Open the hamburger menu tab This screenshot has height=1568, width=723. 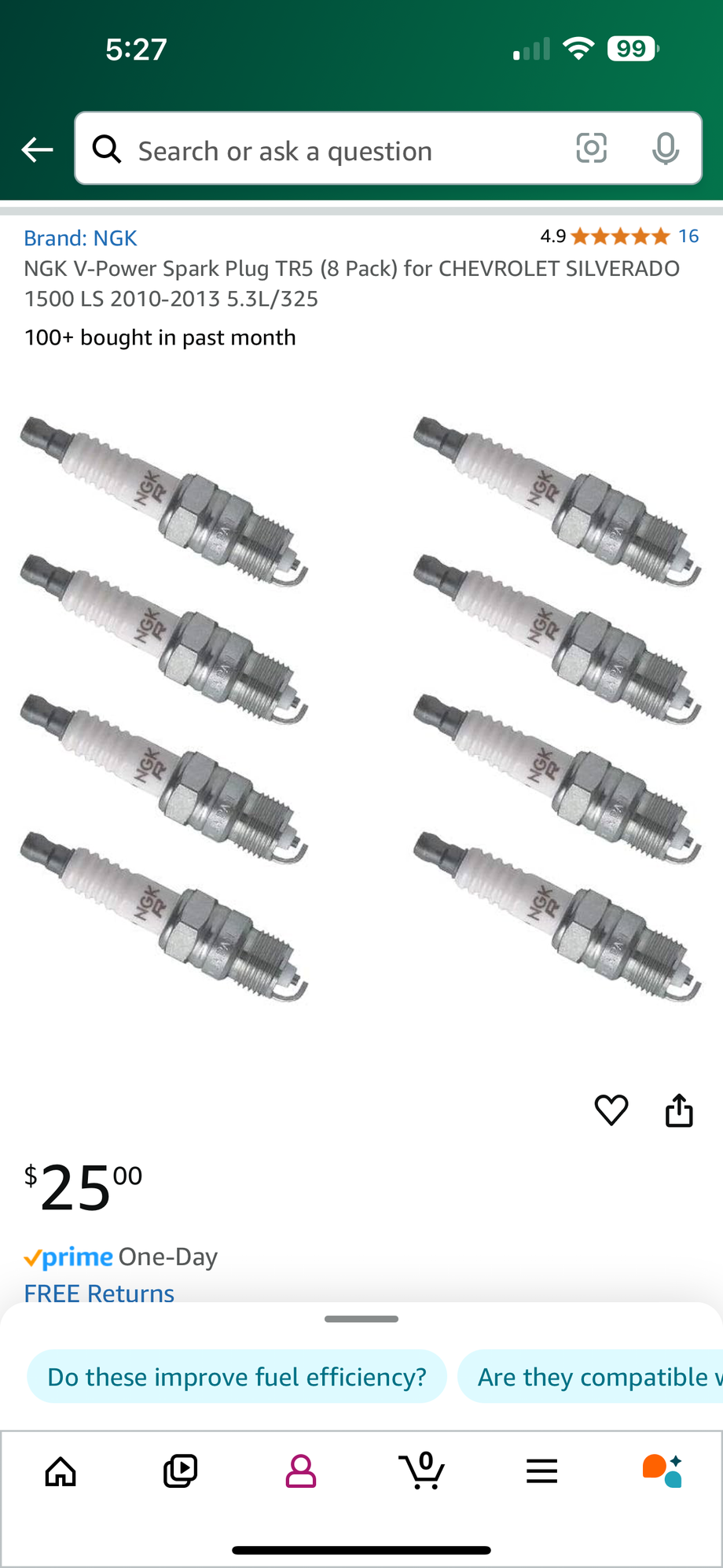(x=542, y=1471)
